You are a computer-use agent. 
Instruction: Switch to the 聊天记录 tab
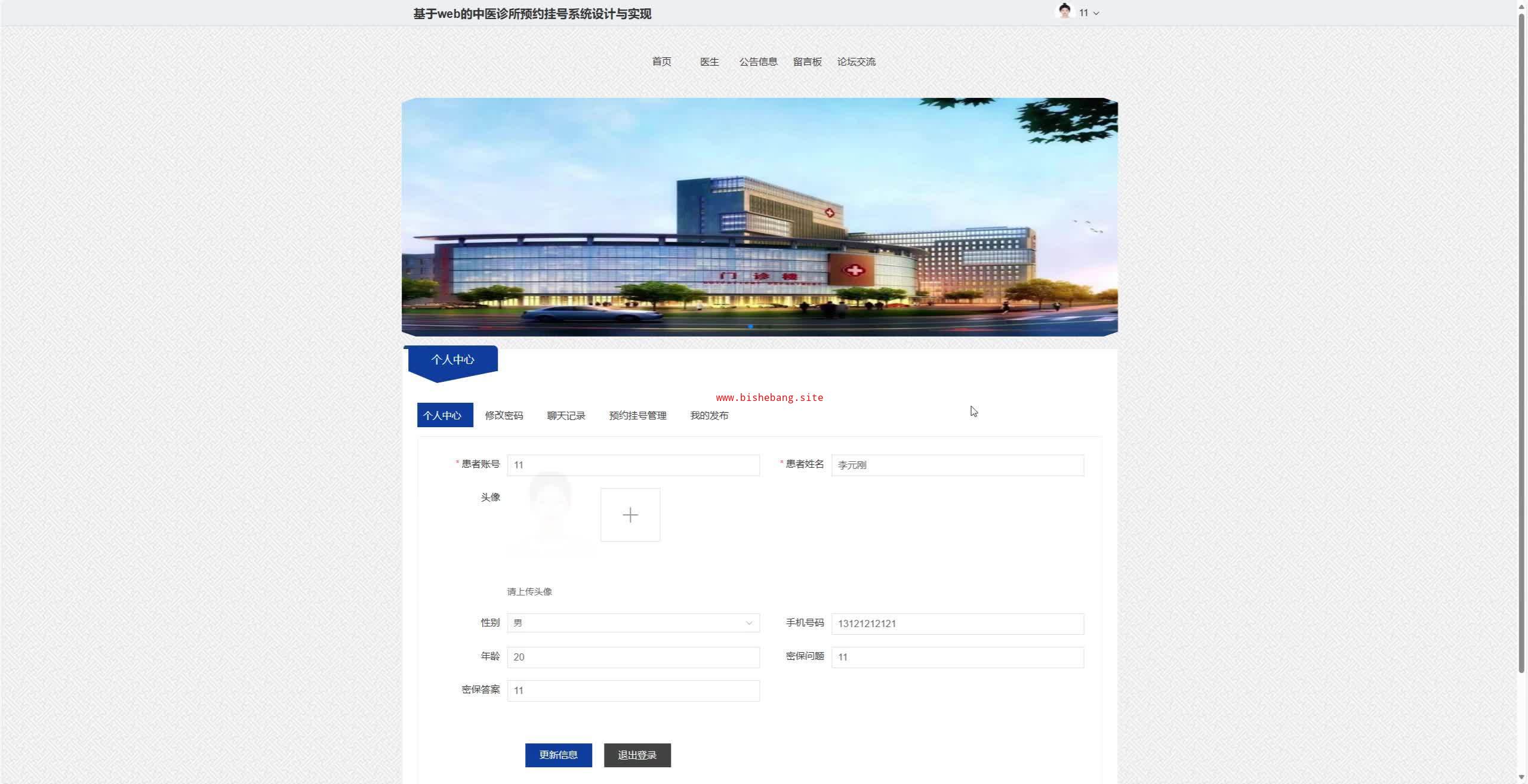pos(566,415)
